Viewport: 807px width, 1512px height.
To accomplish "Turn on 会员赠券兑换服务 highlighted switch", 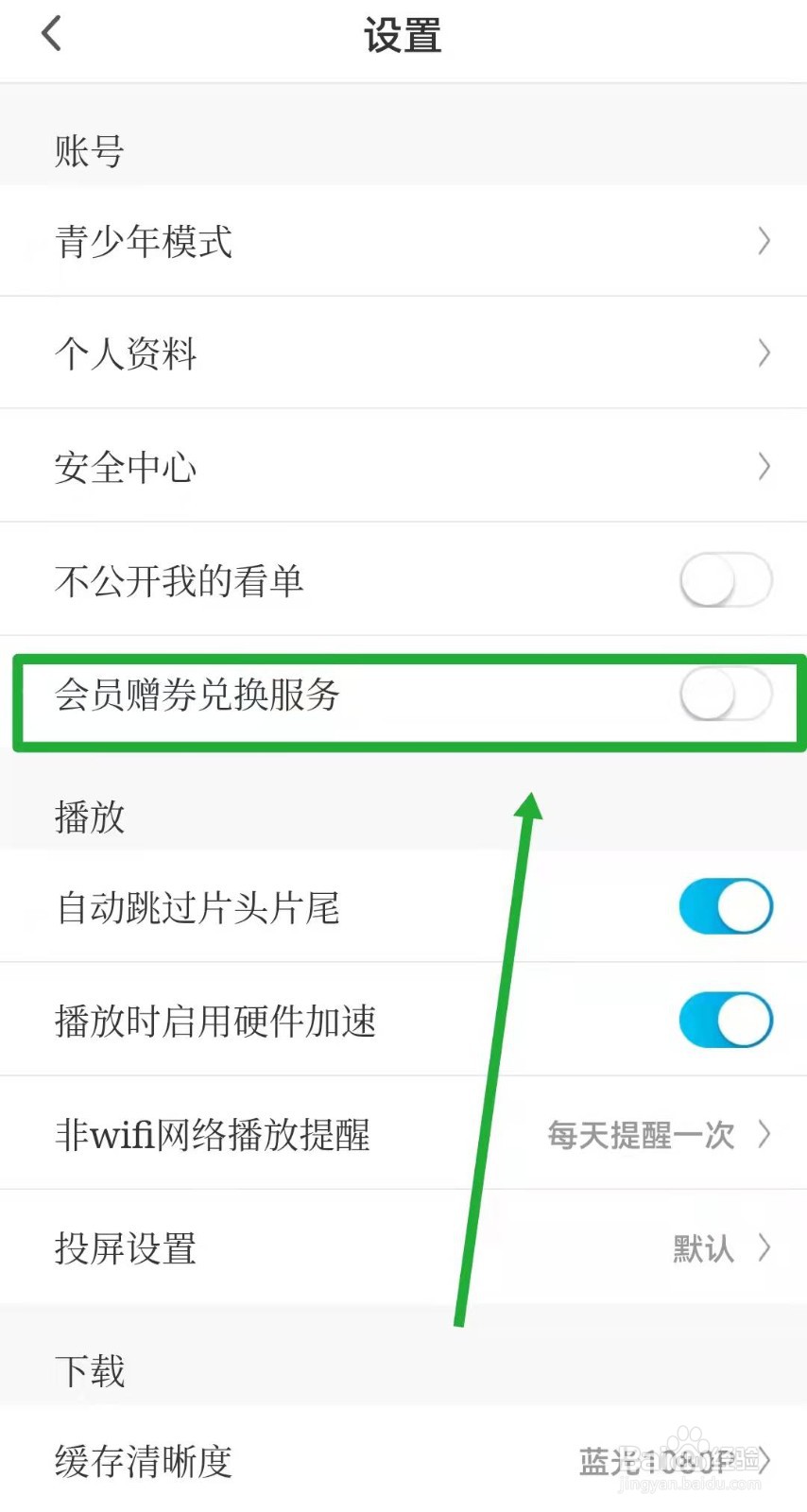I will [x=726, y=695].
